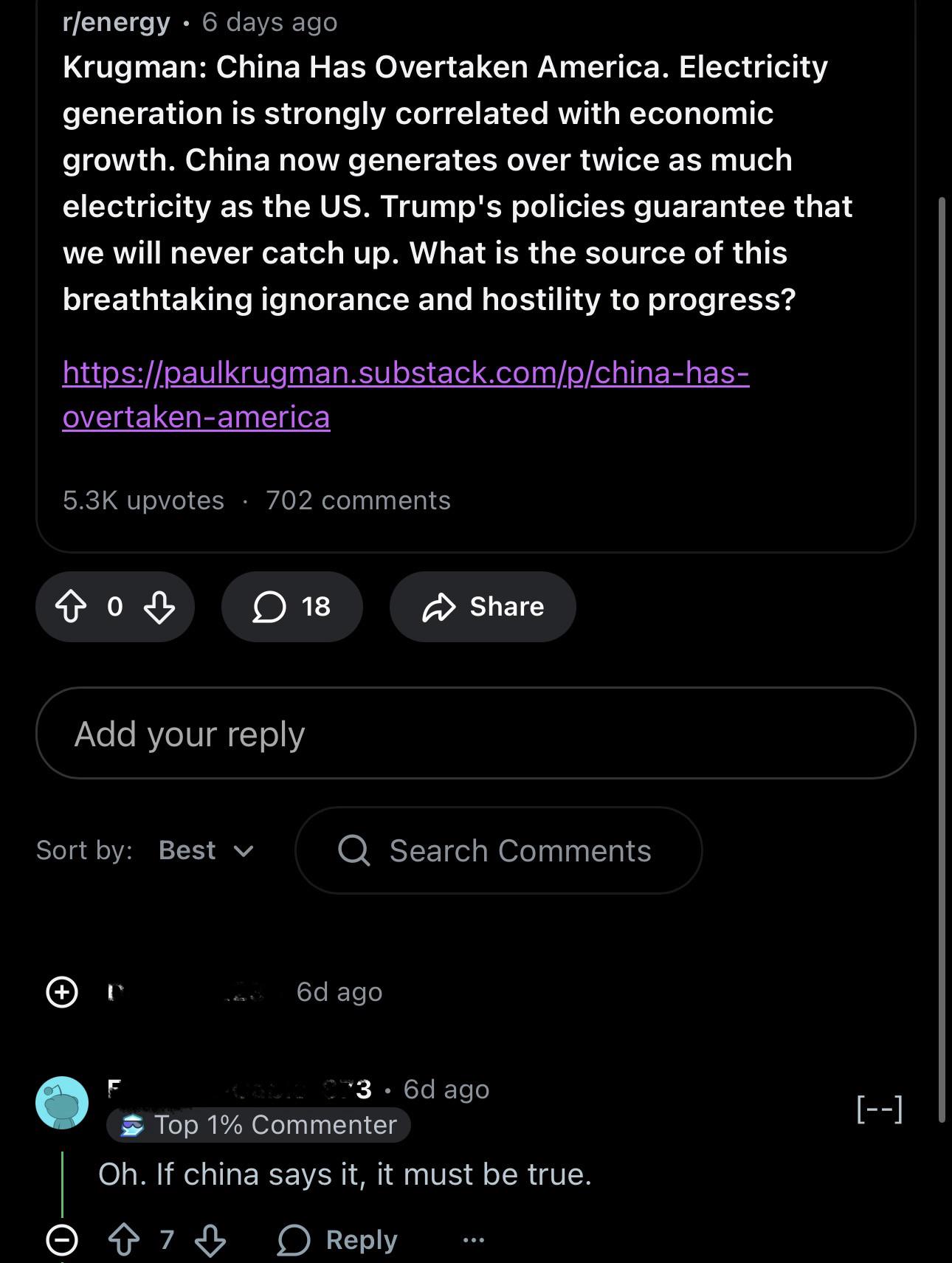Collapse comment with the minus circle icon
This screenshot has width=952, height=1263.
(62, 1240)
